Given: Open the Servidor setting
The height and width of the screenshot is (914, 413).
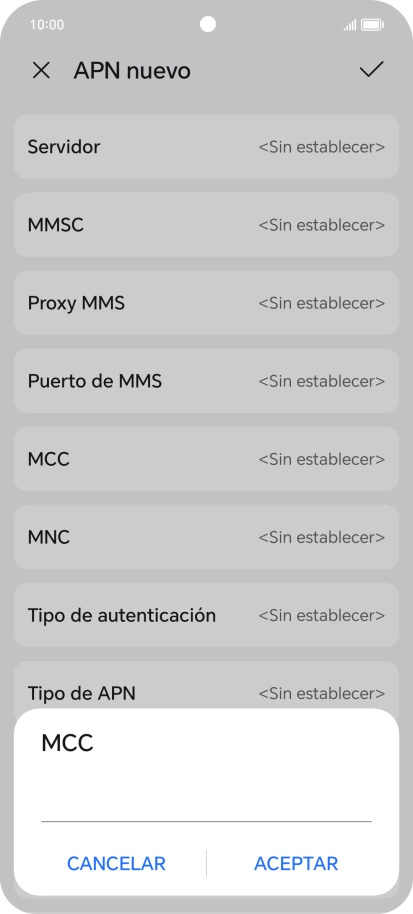Looking at the screenshot, I should pos(206,146).
